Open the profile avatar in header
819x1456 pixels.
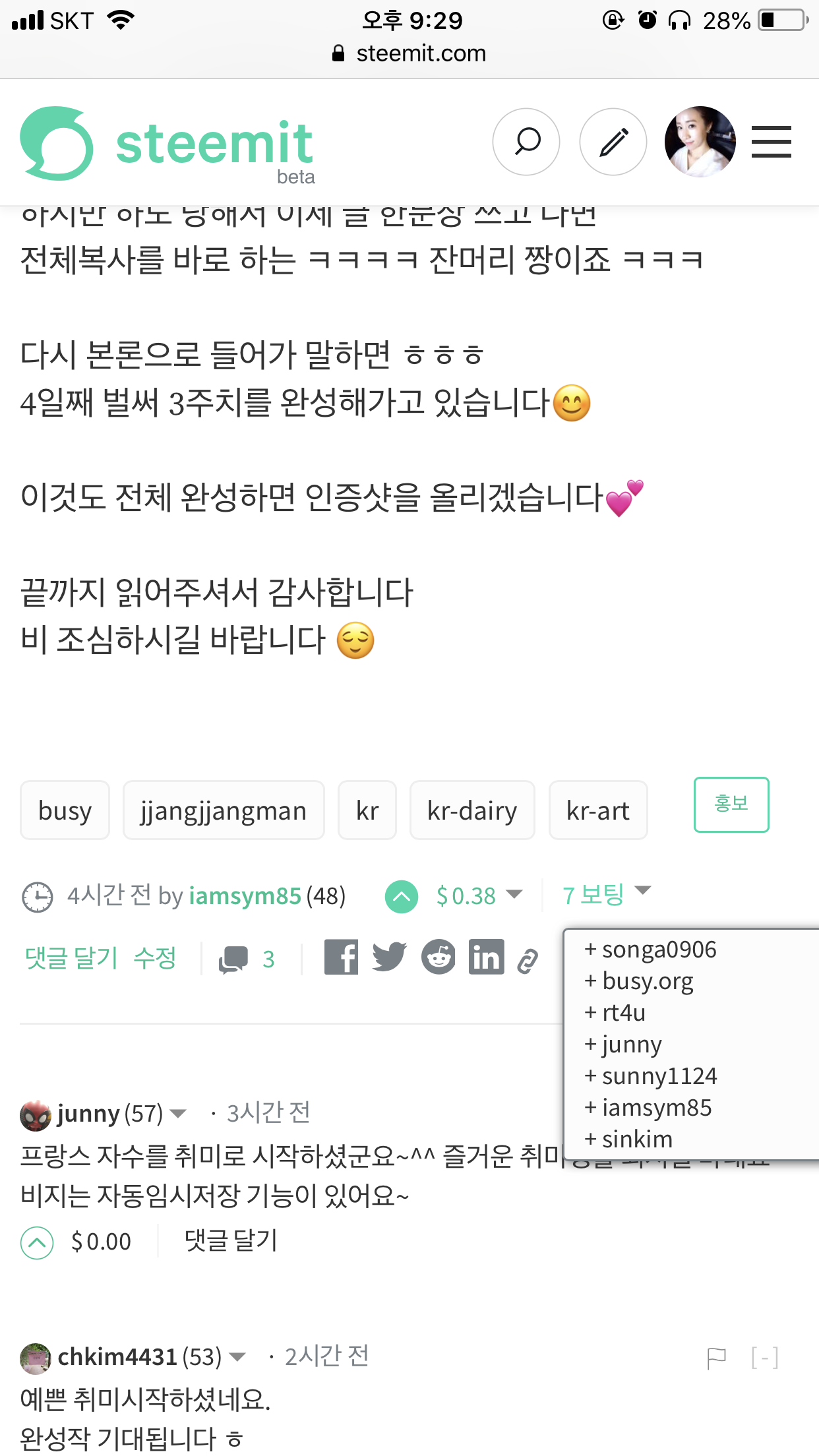coord(700,142)
